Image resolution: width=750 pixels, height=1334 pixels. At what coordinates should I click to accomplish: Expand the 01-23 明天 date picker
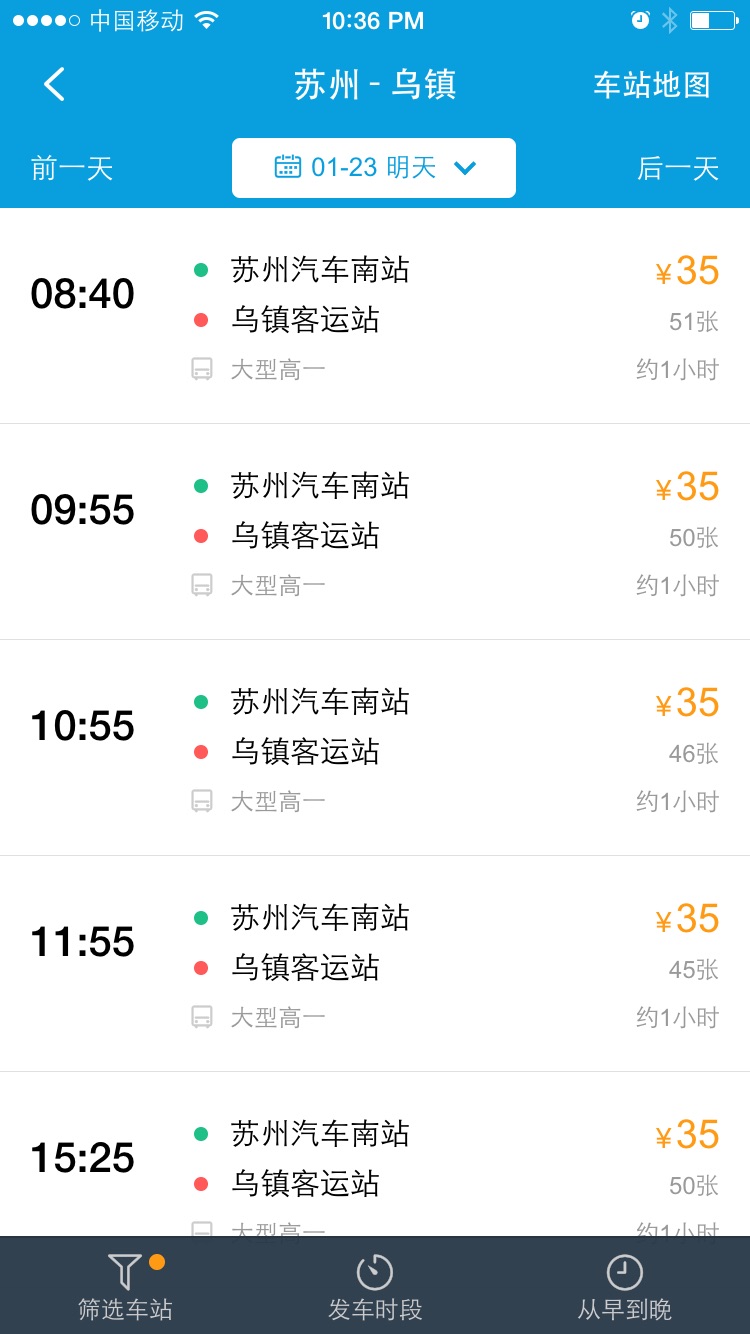pos(374,168)
